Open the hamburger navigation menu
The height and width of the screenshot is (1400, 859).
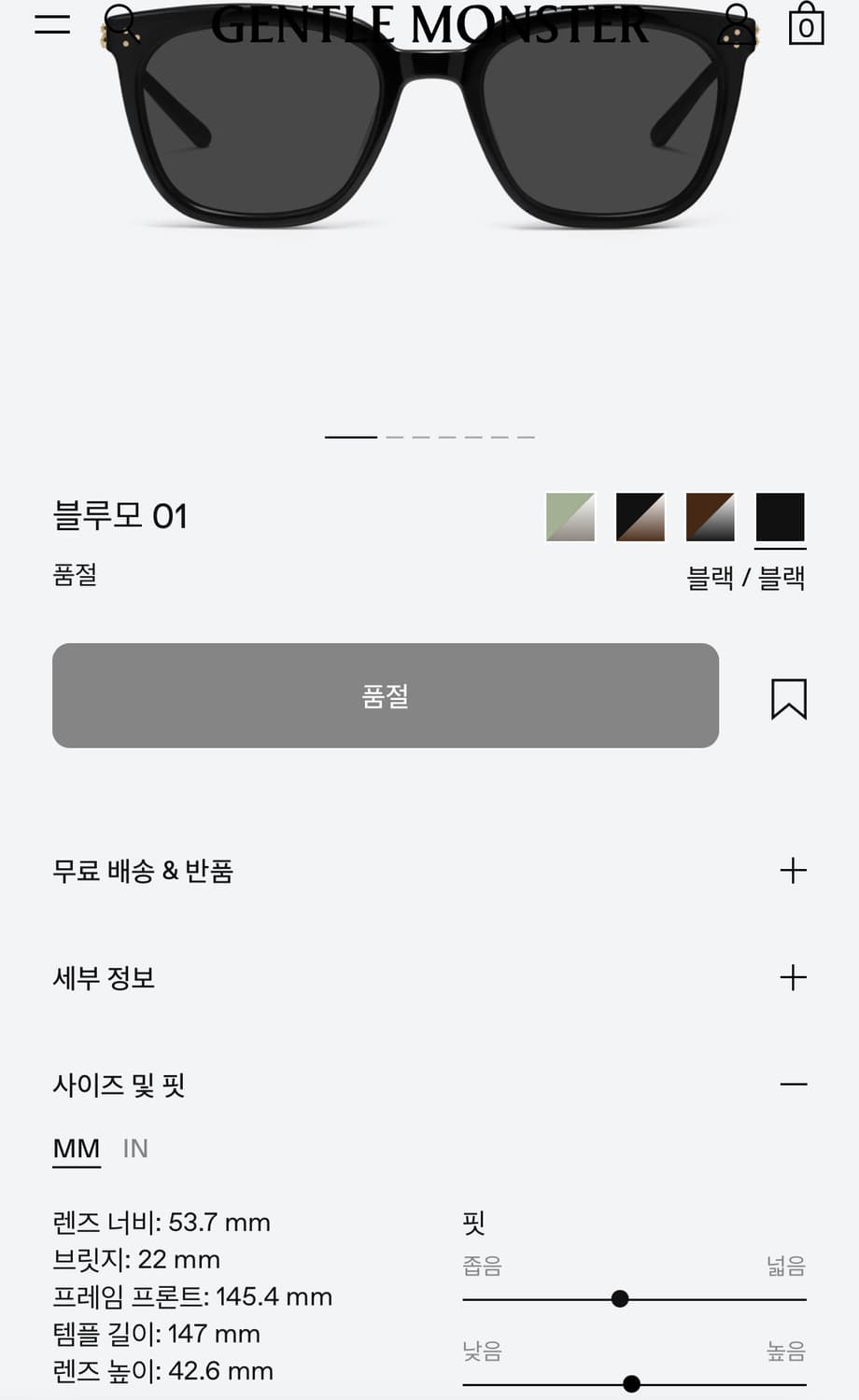click(52, 23)
